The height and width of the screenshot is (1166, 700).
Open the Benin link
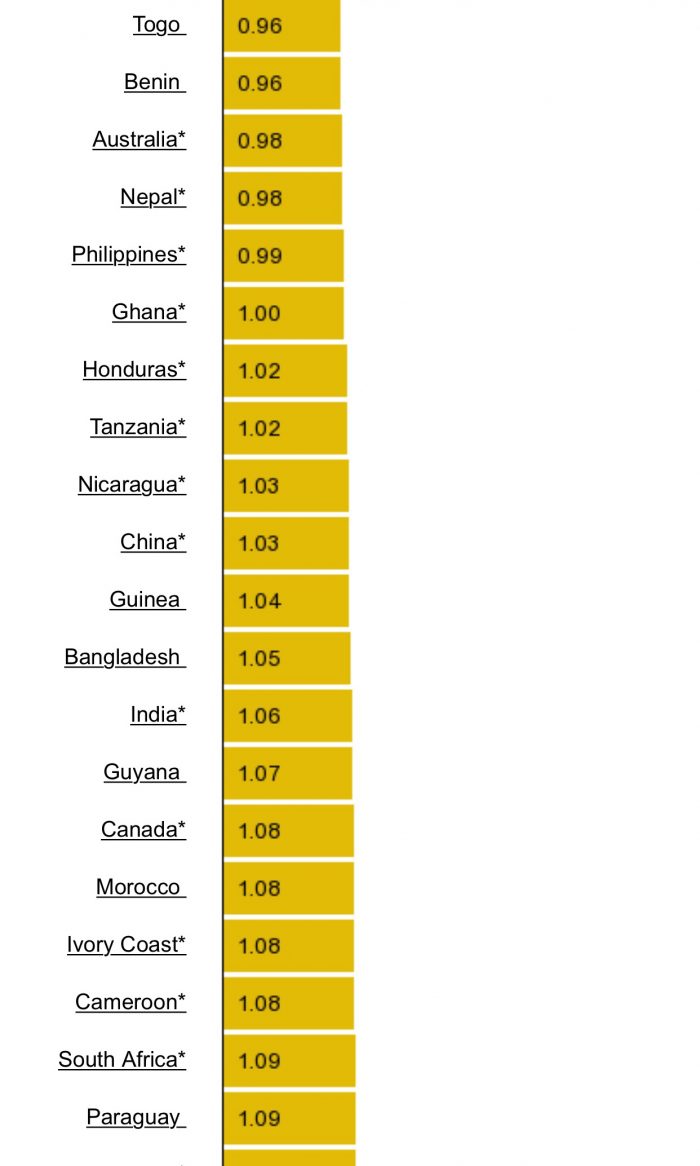(155, 82)
